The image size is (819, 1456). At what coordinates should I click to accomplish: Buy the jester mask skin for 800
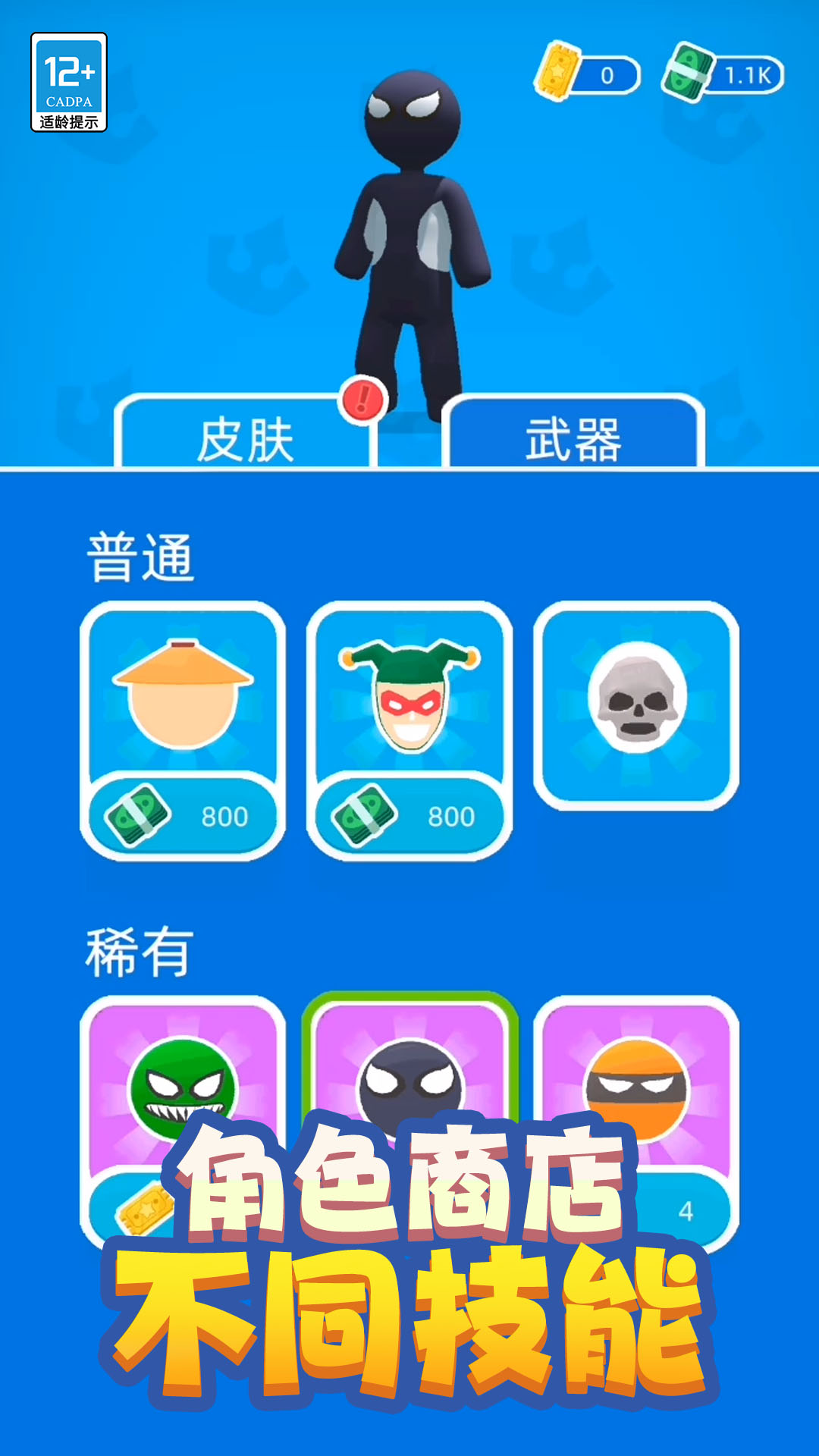[x=409, y=816]
